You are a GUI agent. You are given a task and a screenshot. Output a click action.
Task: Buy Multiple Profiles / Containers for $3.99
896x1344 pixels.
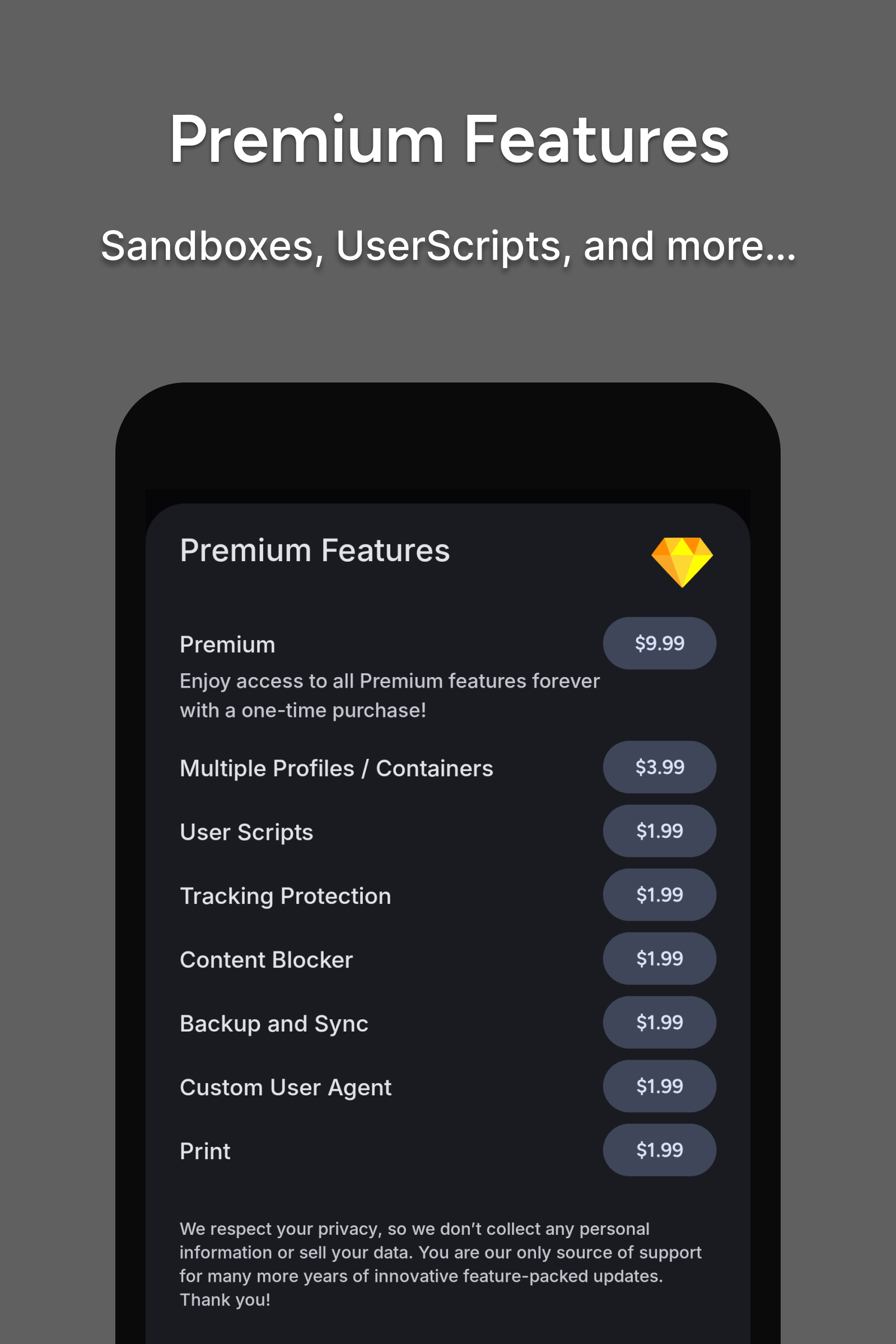[660, 767]
